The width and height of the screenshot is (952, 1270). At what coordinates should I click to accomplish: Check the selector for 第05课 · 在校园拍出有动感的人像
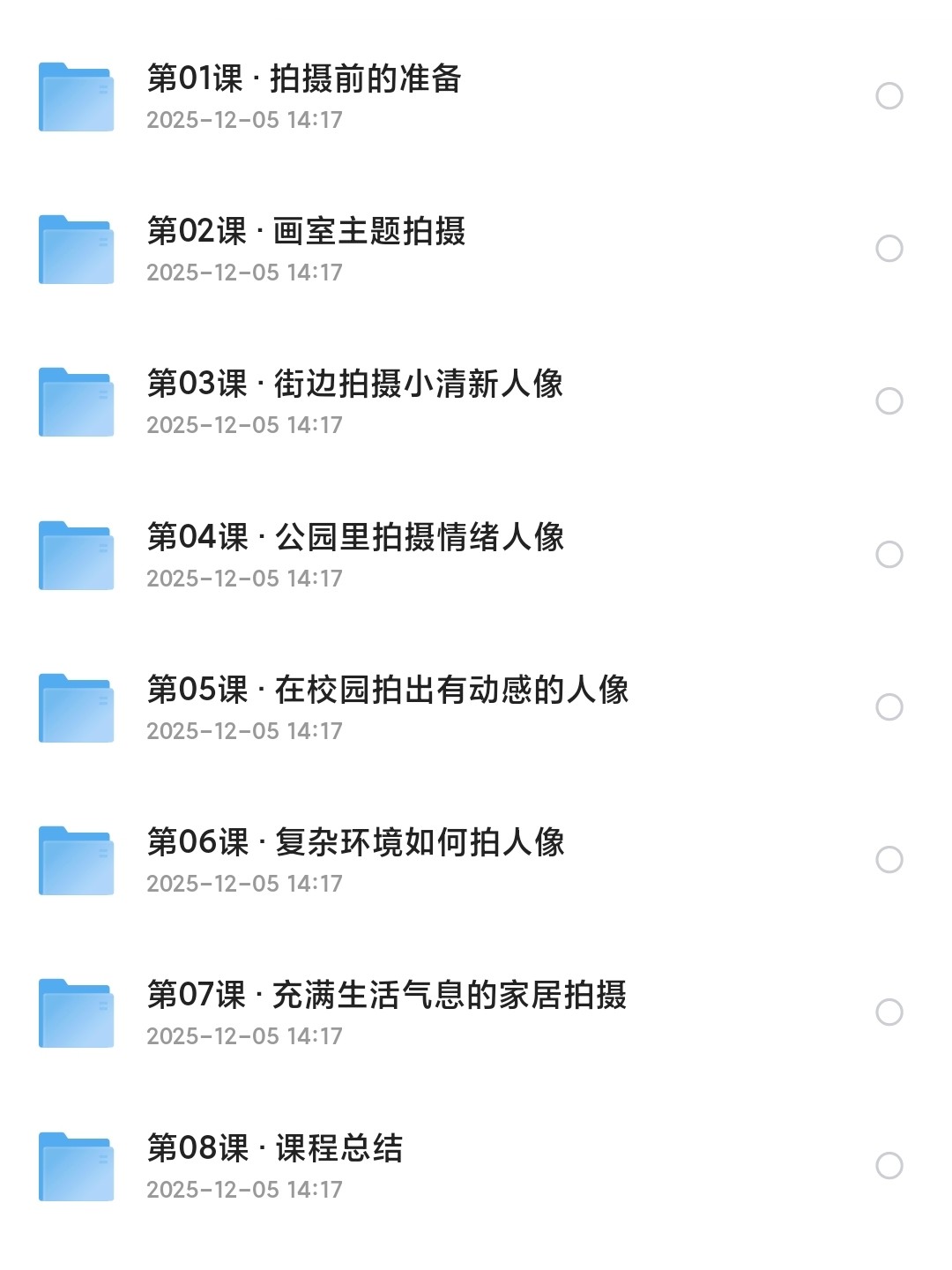tap(889, 707)
